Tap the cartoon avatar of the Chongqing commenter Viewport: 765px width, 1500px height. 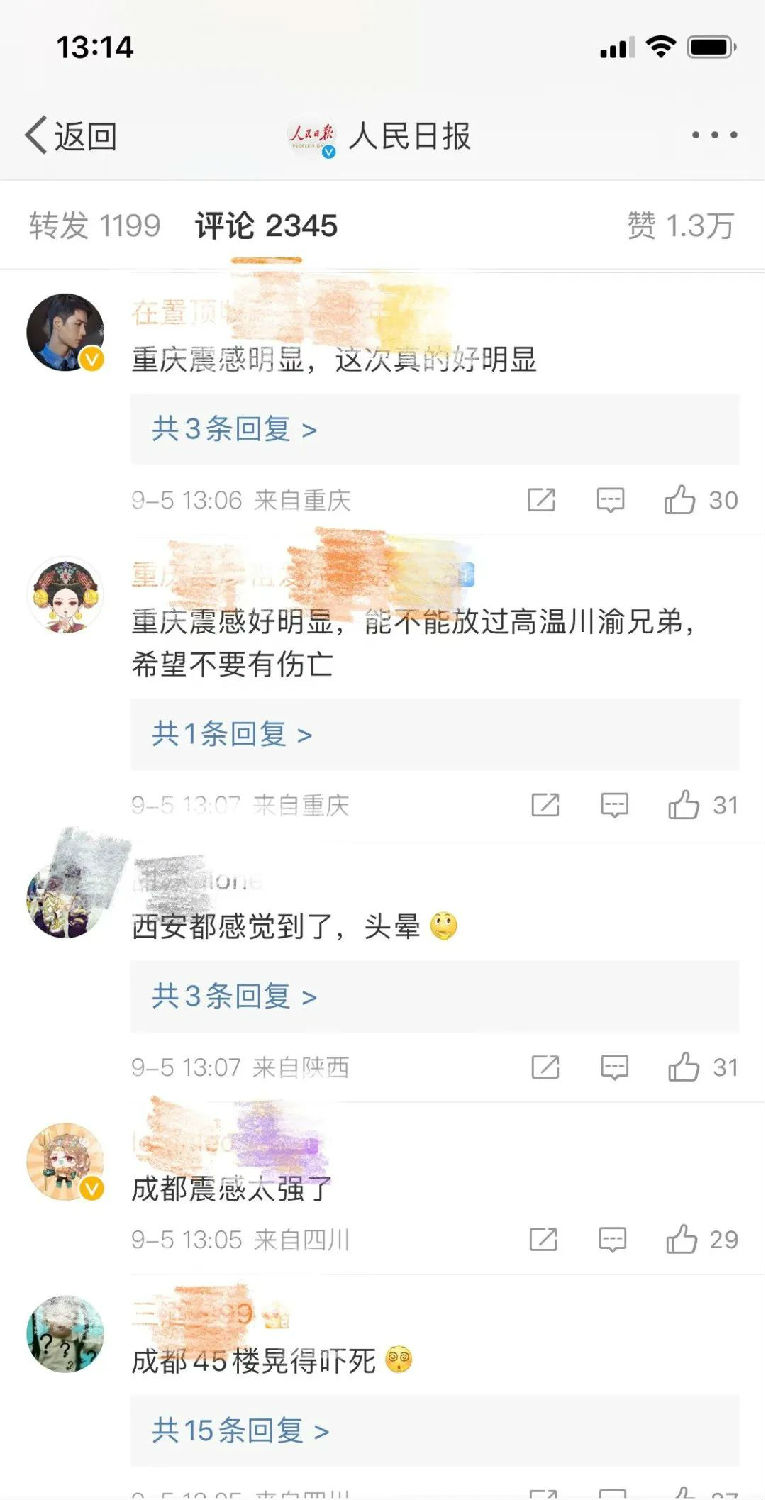64,594
